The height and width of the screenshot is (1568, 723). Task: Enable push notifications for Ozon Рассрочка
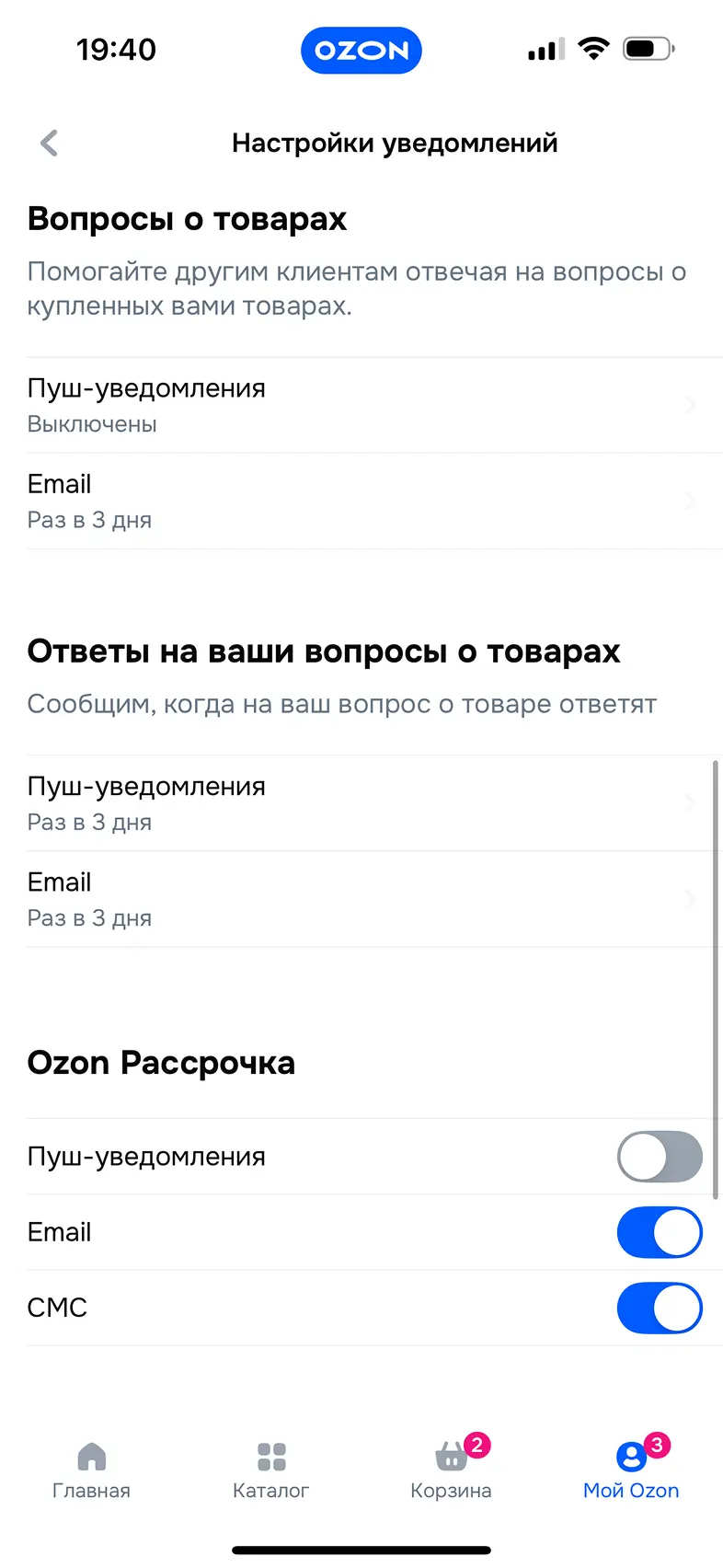point(659,1157)
